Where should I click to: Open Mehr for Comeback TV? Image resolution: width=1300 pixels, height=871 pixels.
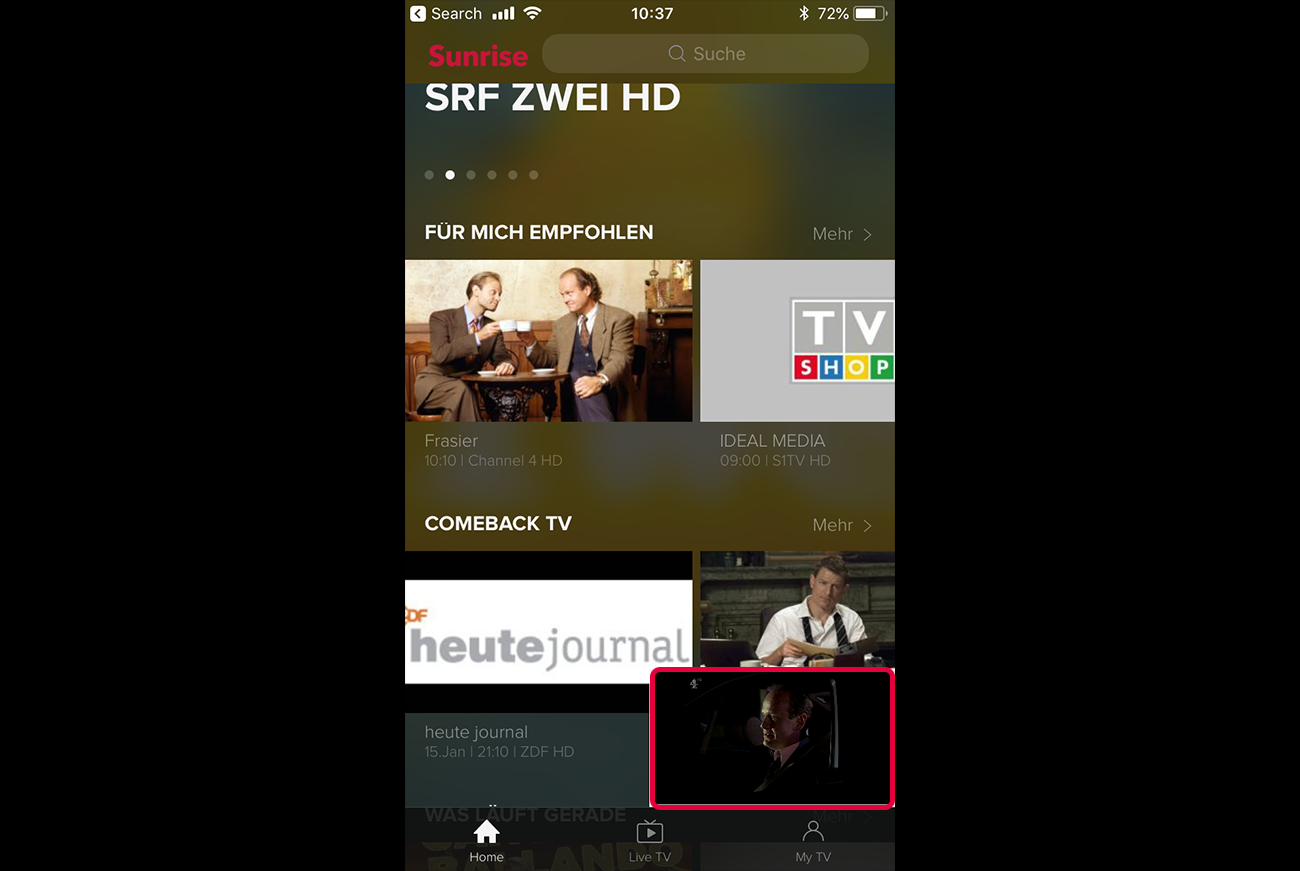click(842, 525)
